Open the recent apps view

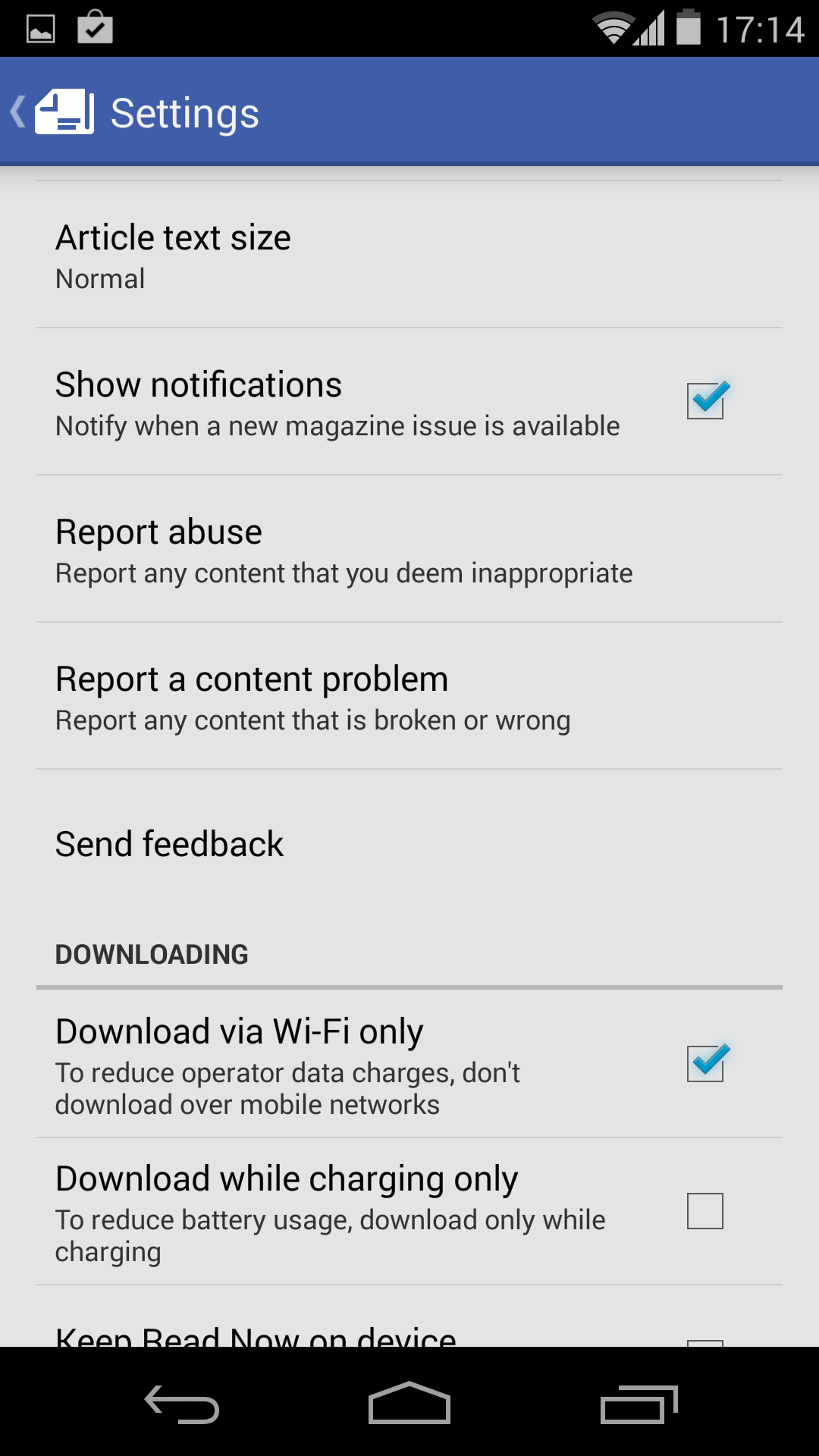coord(639,1404)
